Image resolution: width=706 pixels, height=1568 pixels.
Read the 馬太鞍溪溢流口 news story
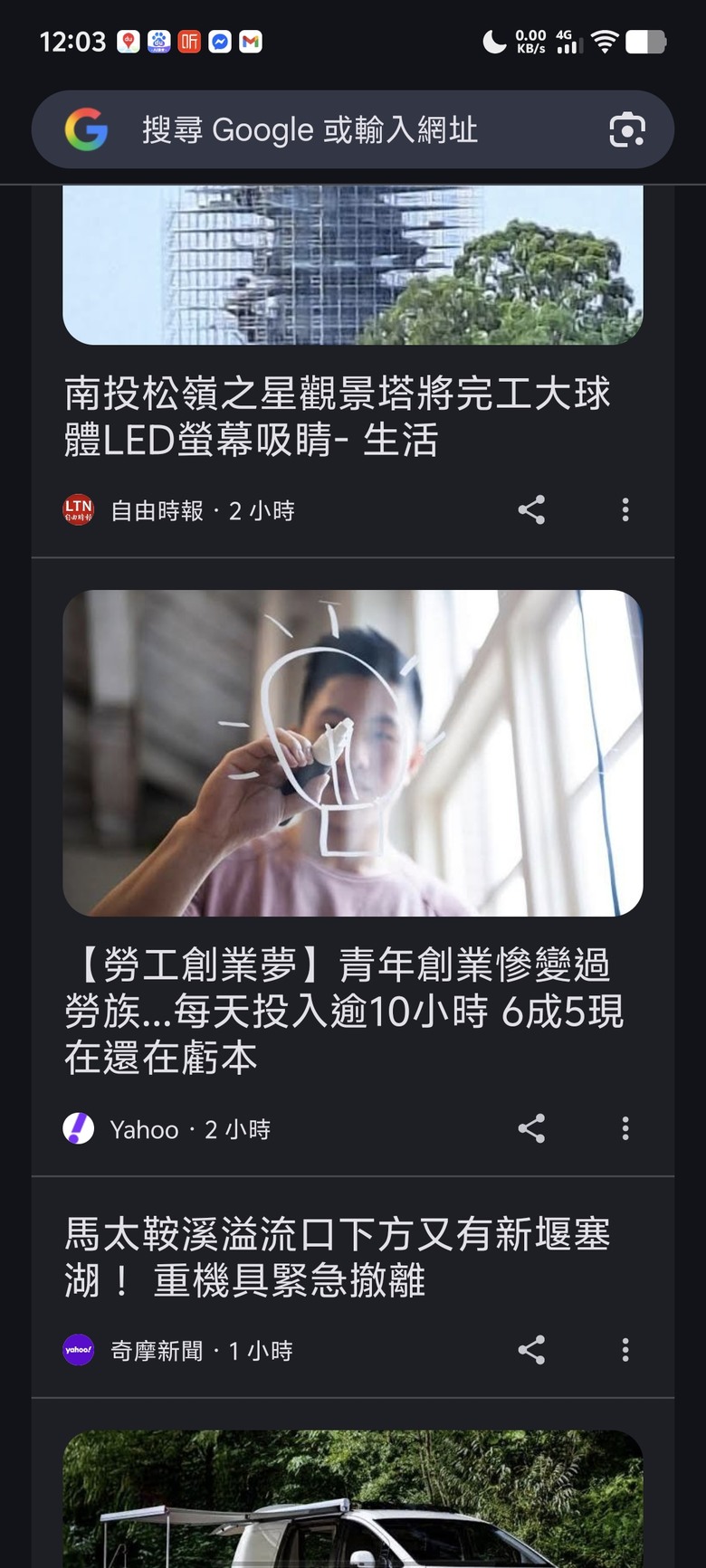(x=337, y=1257)
